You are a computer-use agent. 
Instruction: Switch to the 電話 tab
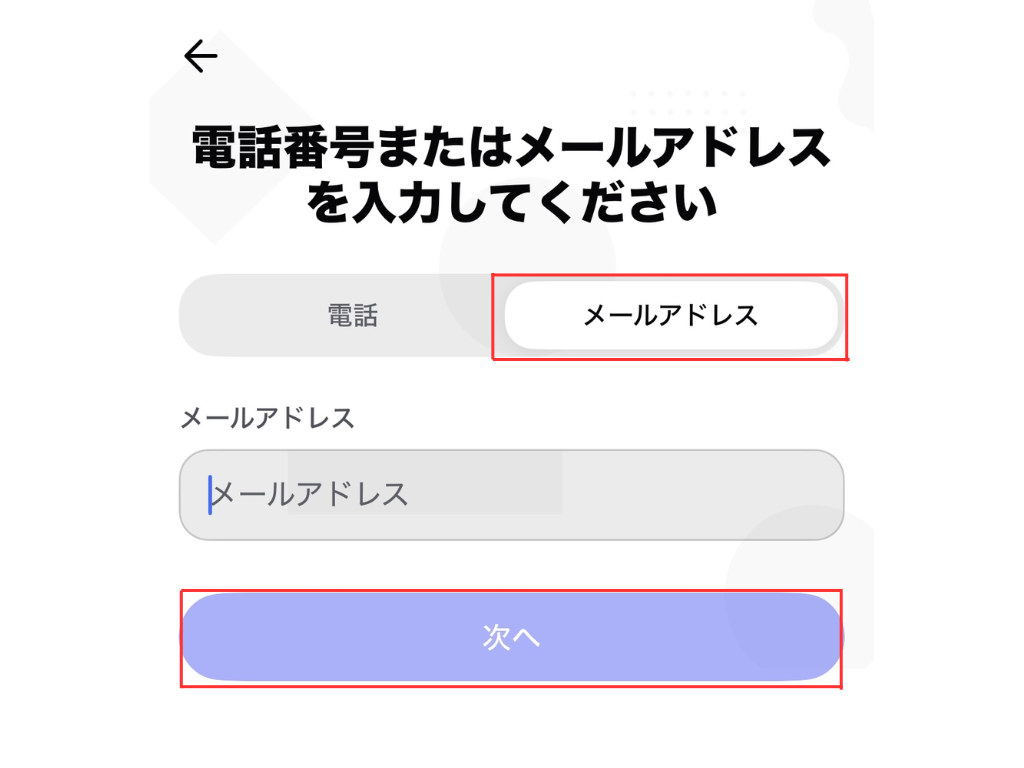click(x=352, y=316)
